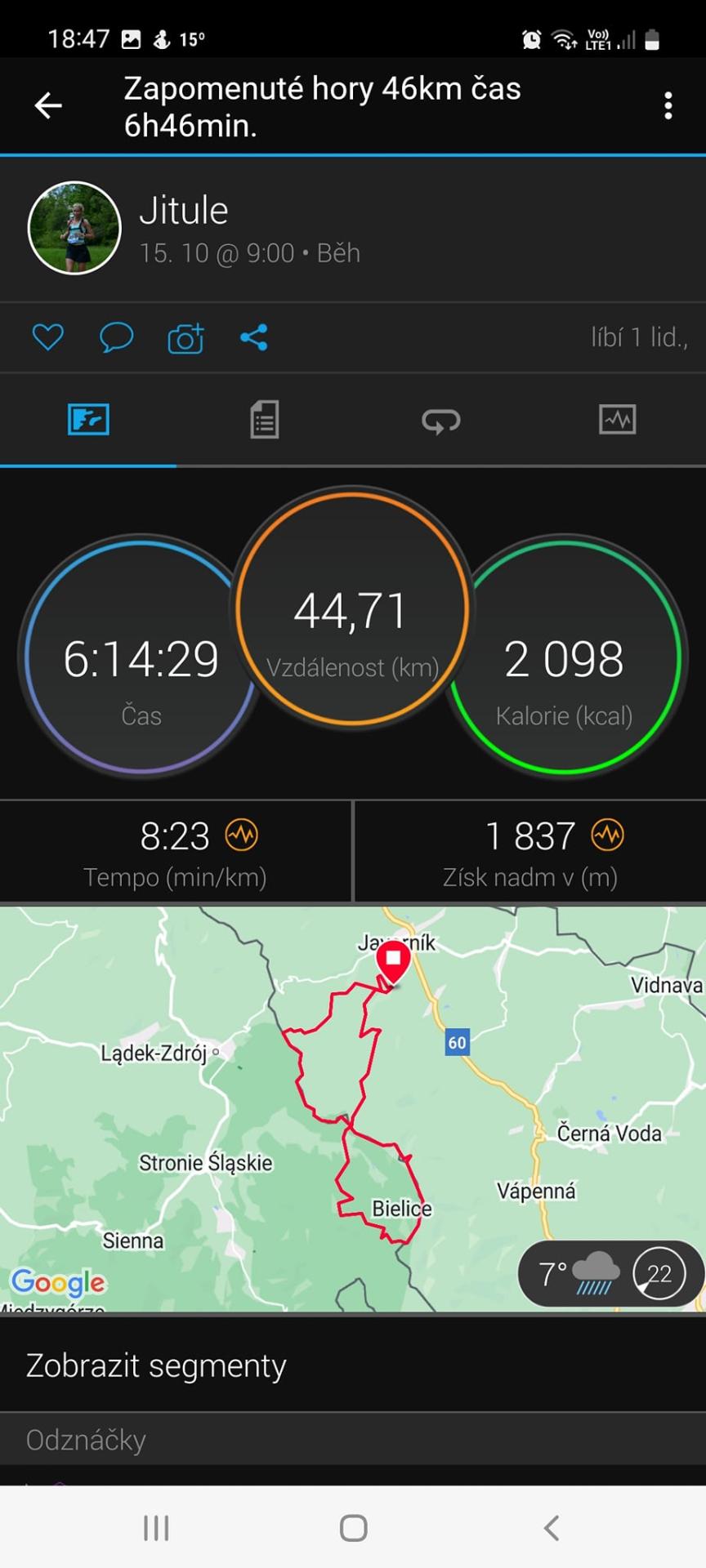This screenshot has height=1568, width=706.
Task: Switch to the laps tab
Action: click(x=440, y=421)
